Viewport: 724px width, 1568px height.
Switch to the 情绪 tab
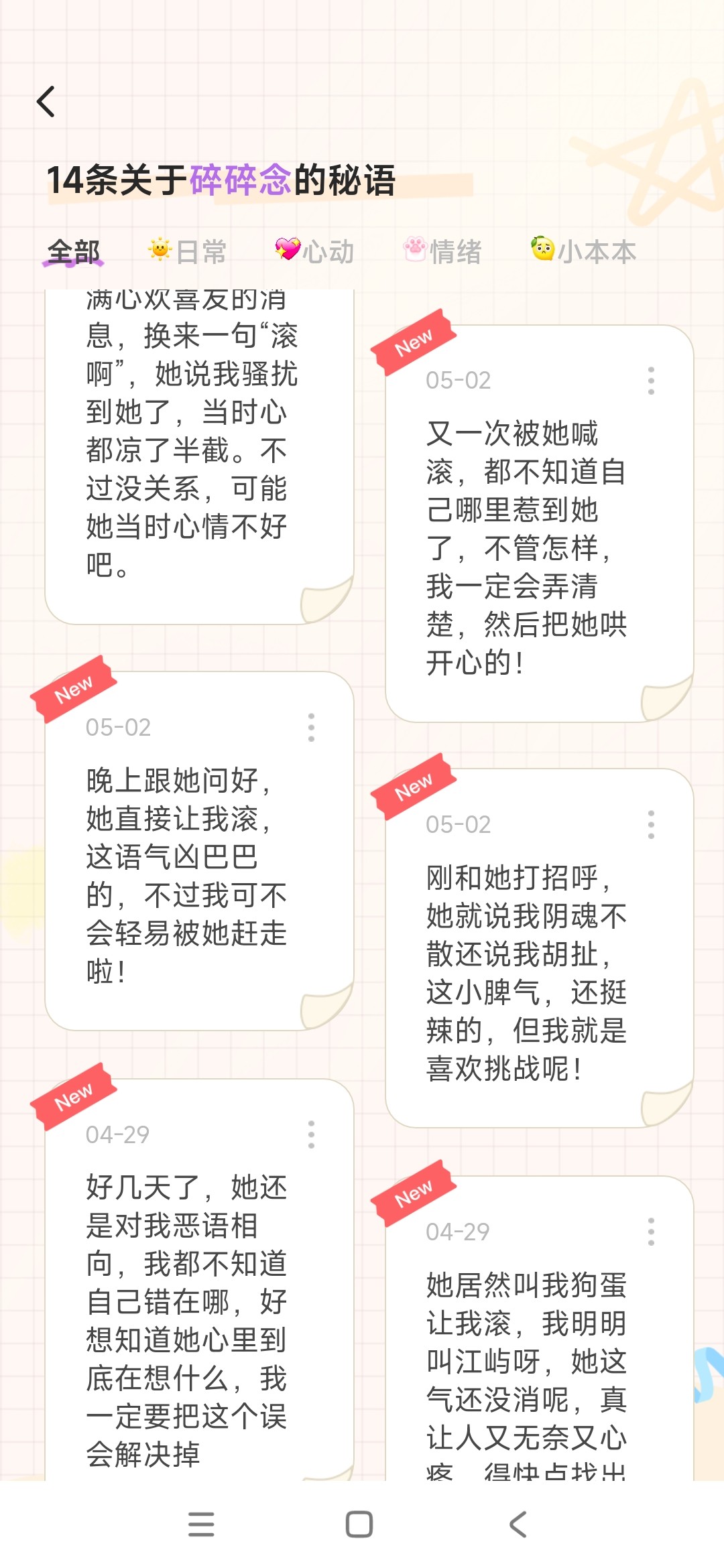tap(442, 252)
